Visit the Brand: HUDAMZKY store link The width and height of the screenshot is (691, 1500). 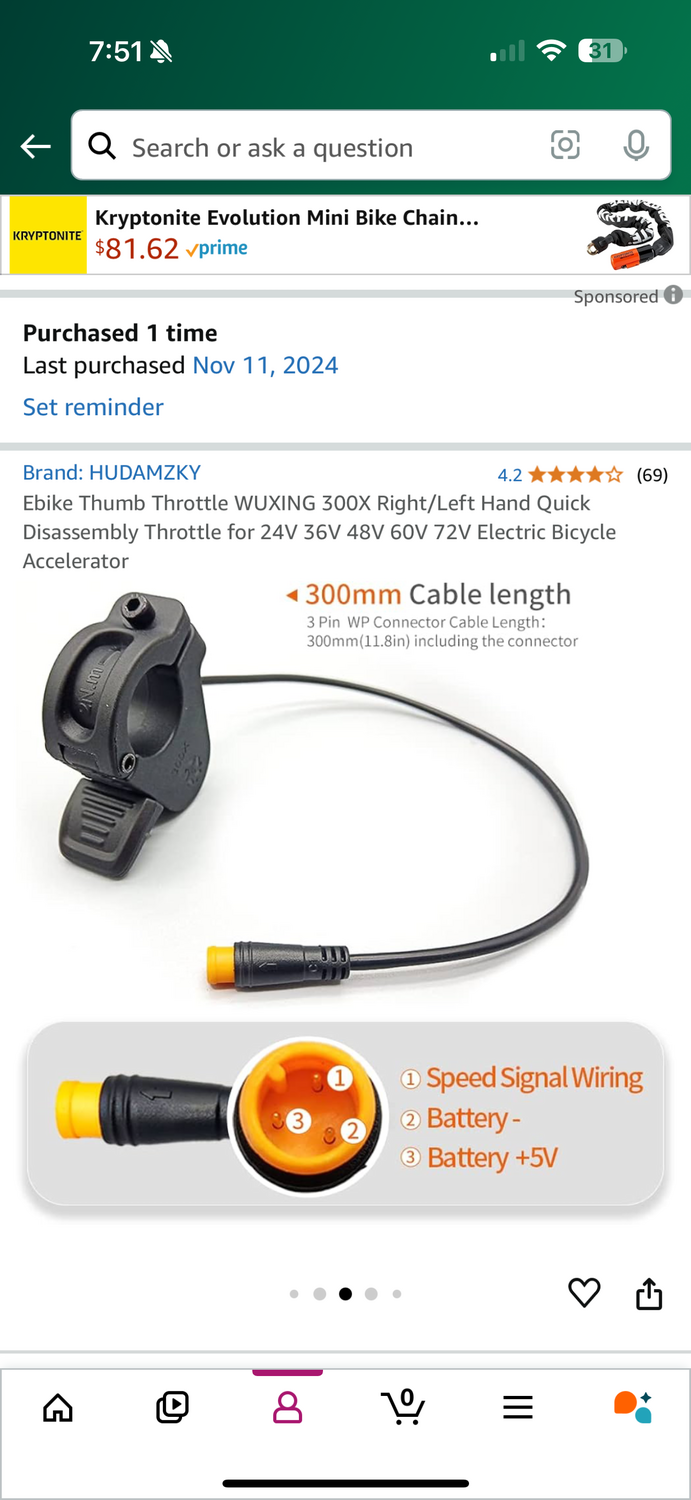pyautogui.click(x=112, y=473)
